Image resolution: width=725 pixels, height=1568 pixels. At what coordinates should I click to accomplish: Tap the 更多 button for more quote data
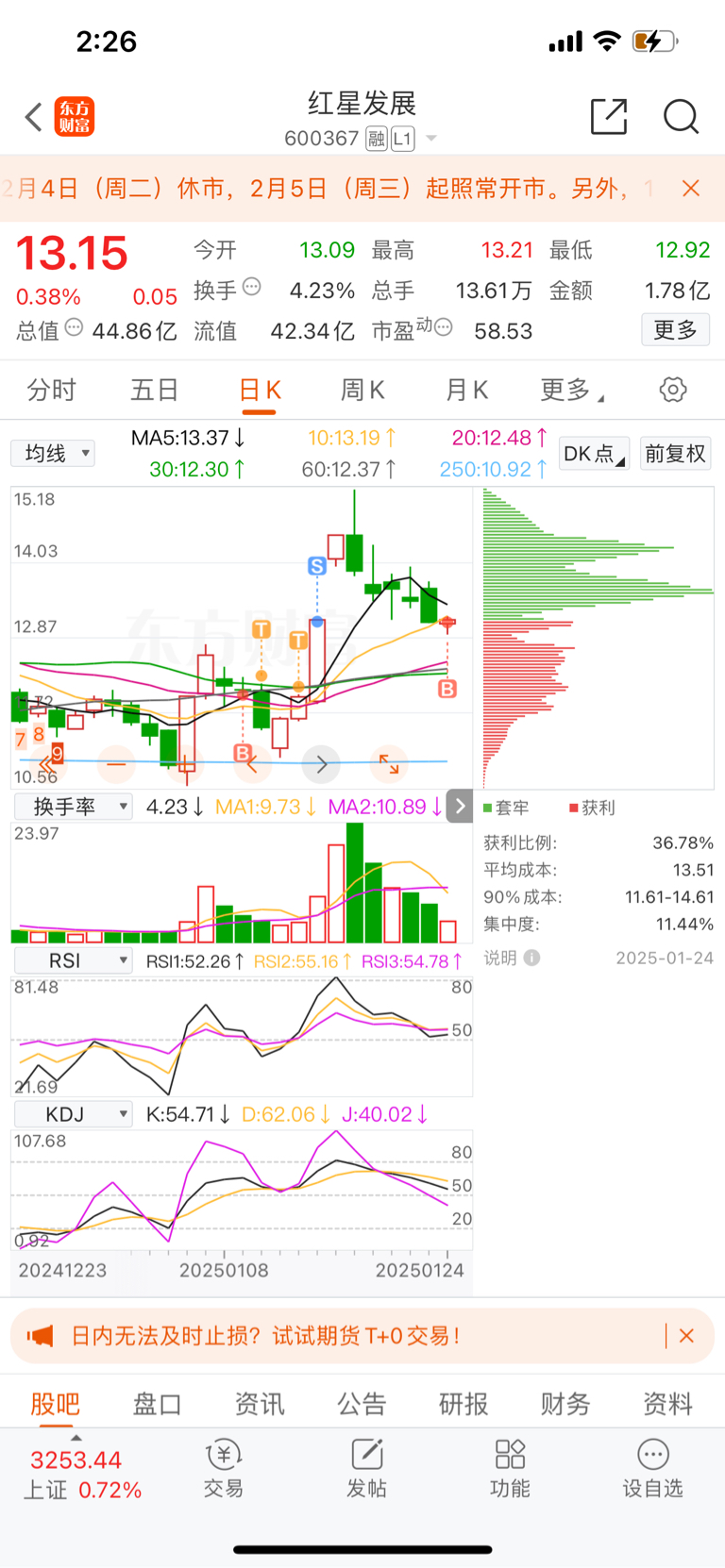[675, 330]
